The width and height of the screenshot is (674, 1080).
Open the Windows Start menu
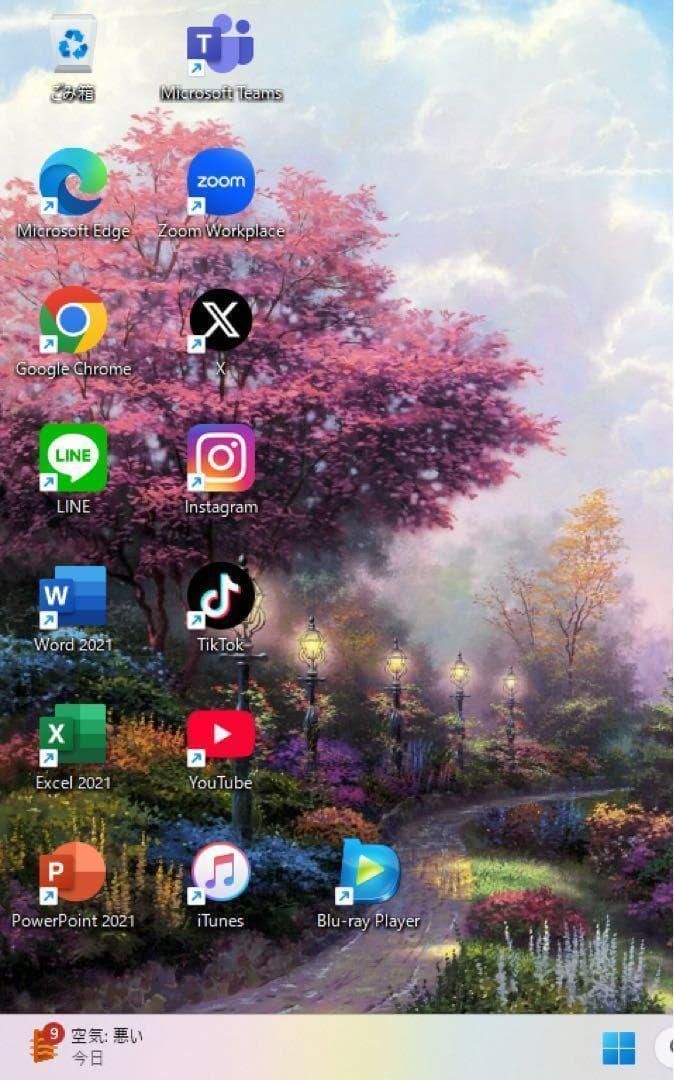618,1048
